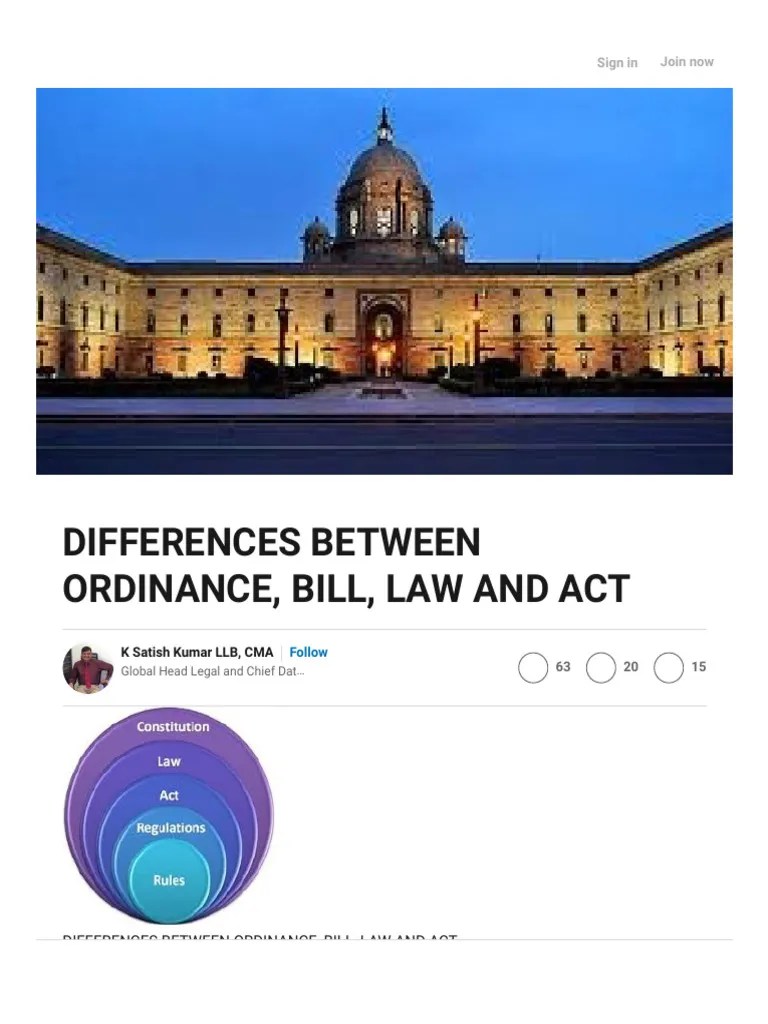Click the second circular share icon beside count 20
Viewport: 768px width, 1024px height.
pos(601,667)
